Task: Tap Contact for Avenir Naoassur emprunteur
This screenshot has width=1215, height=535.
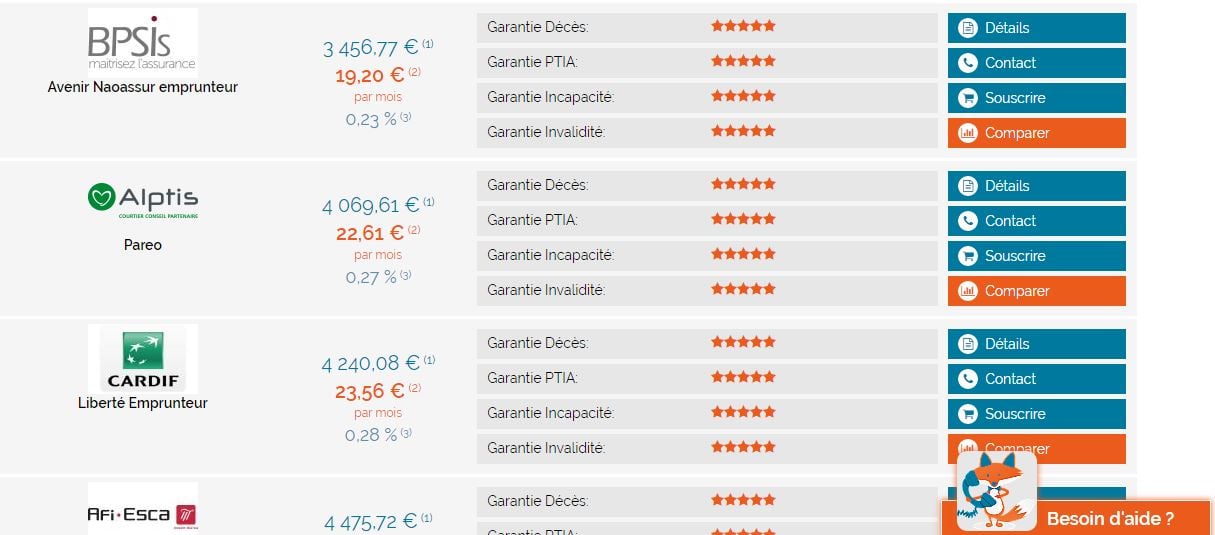Action: 1036,63
